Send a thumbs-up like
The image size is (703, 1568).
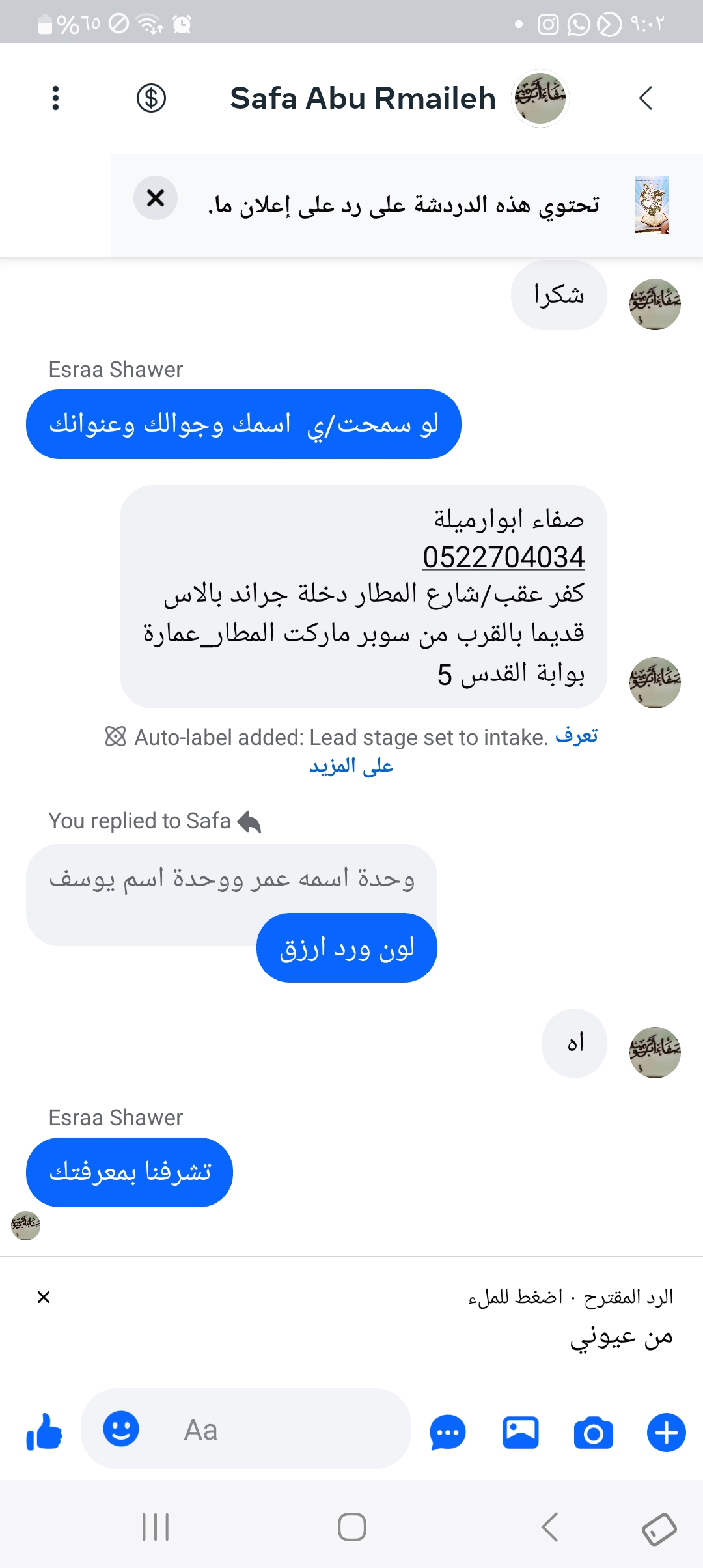coord(44,1431)
